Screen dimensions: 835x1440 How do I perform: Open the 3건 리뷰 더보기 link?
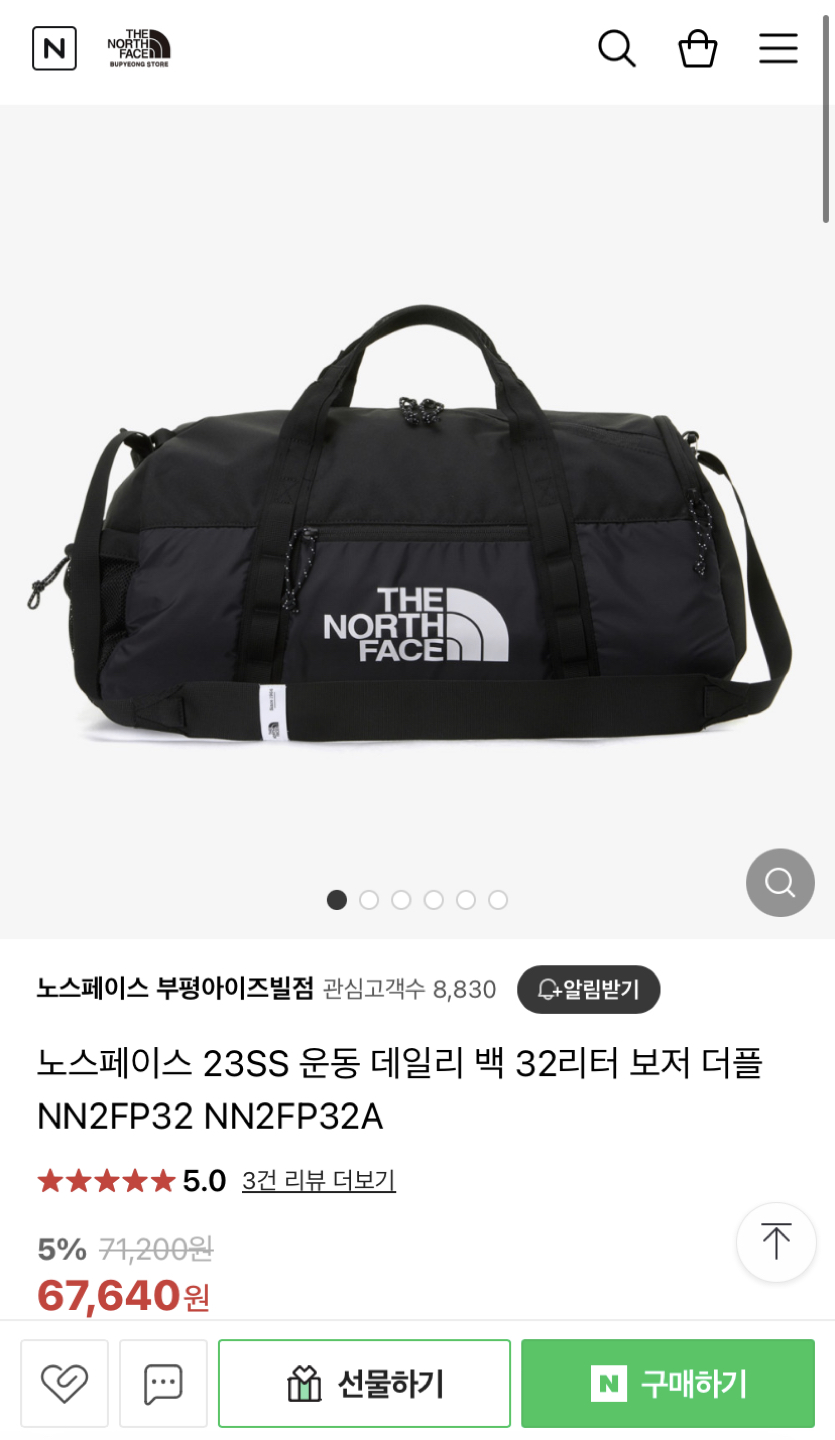(x=318, y=1181)
